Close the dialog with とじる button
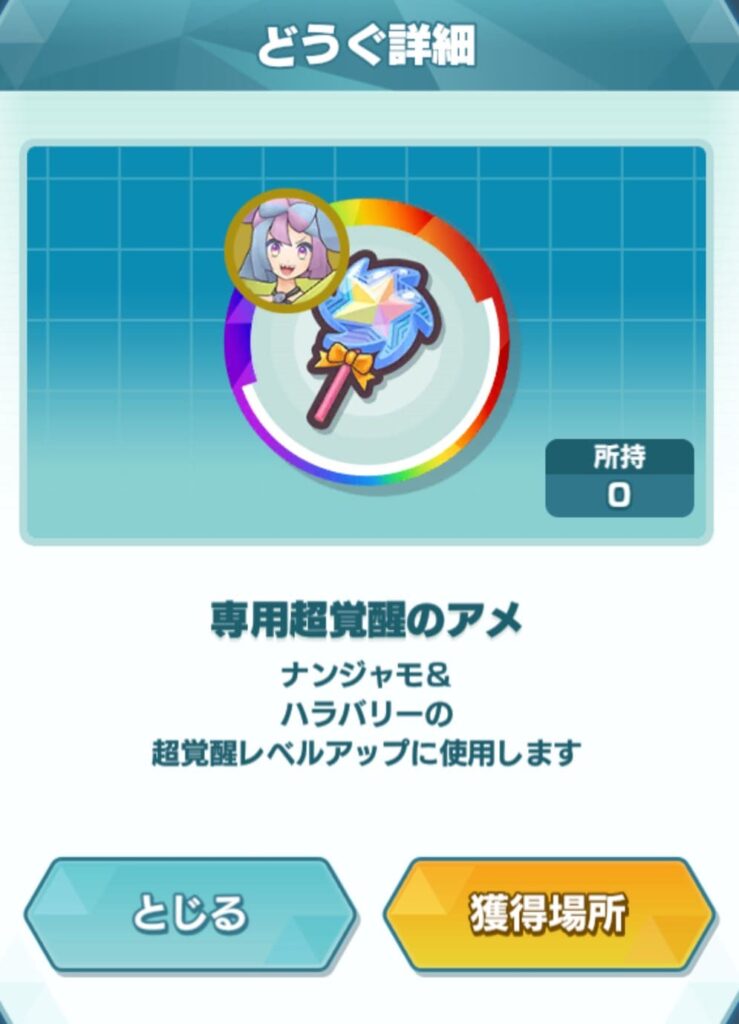 pos(190,914)
